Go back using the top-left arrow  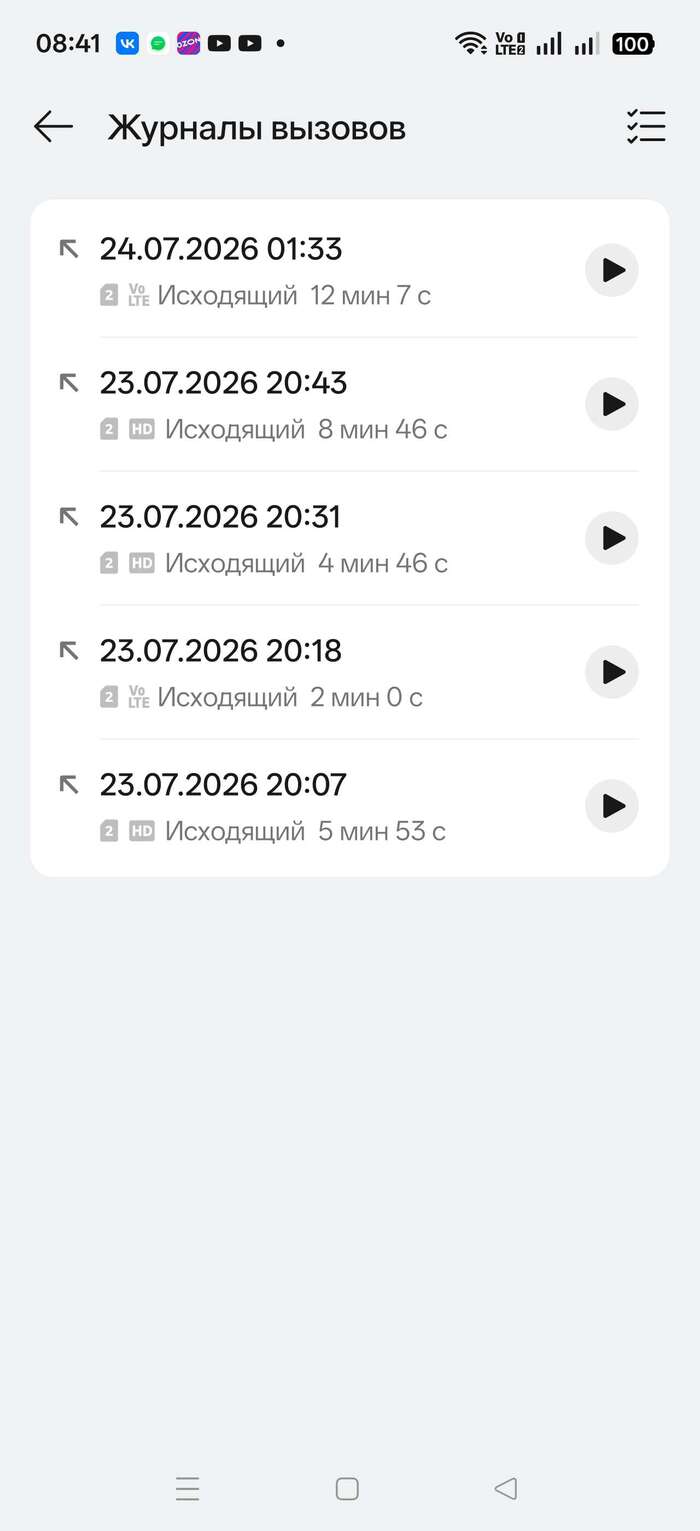53,127
